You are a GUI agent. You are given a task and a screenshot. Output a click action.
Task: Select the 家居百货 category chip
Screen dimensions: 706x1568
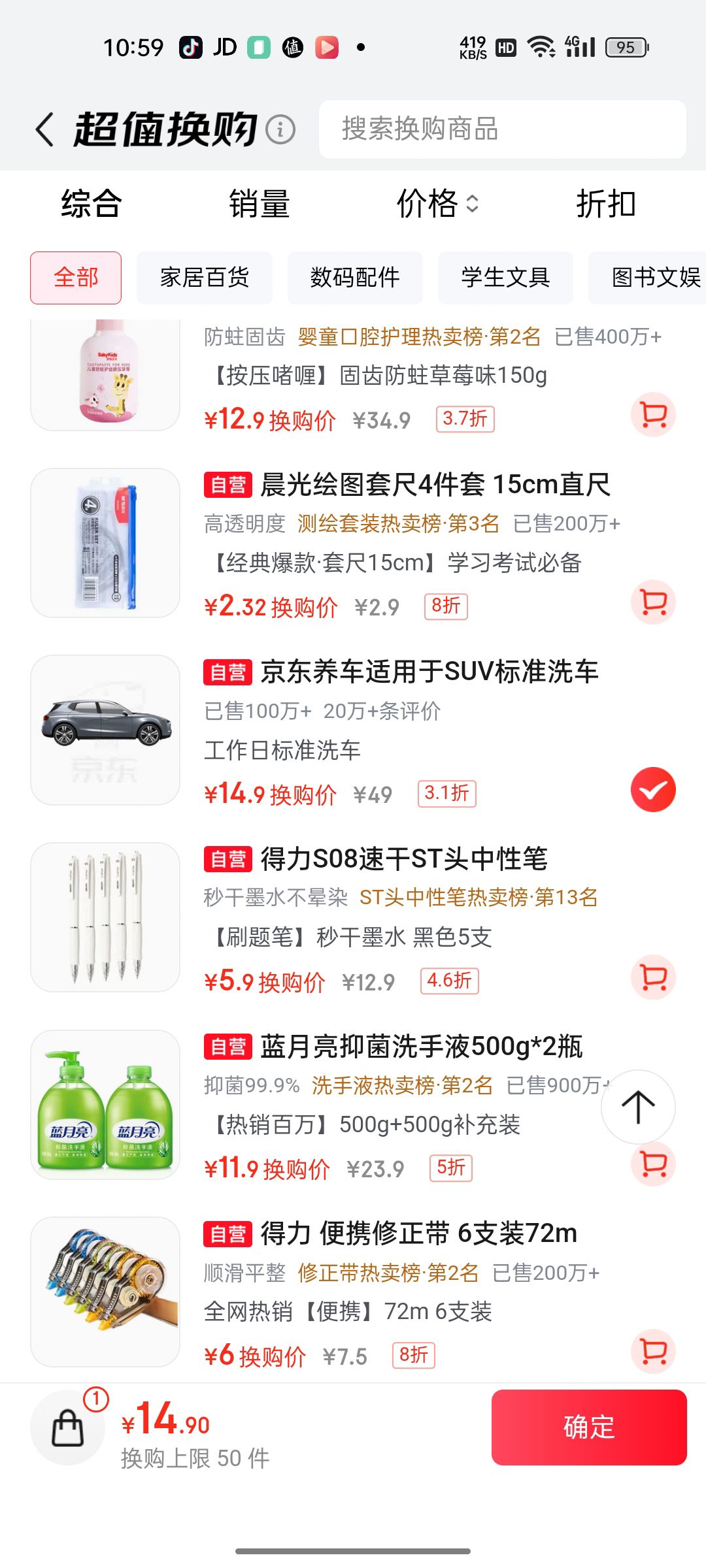click(204, 278)
